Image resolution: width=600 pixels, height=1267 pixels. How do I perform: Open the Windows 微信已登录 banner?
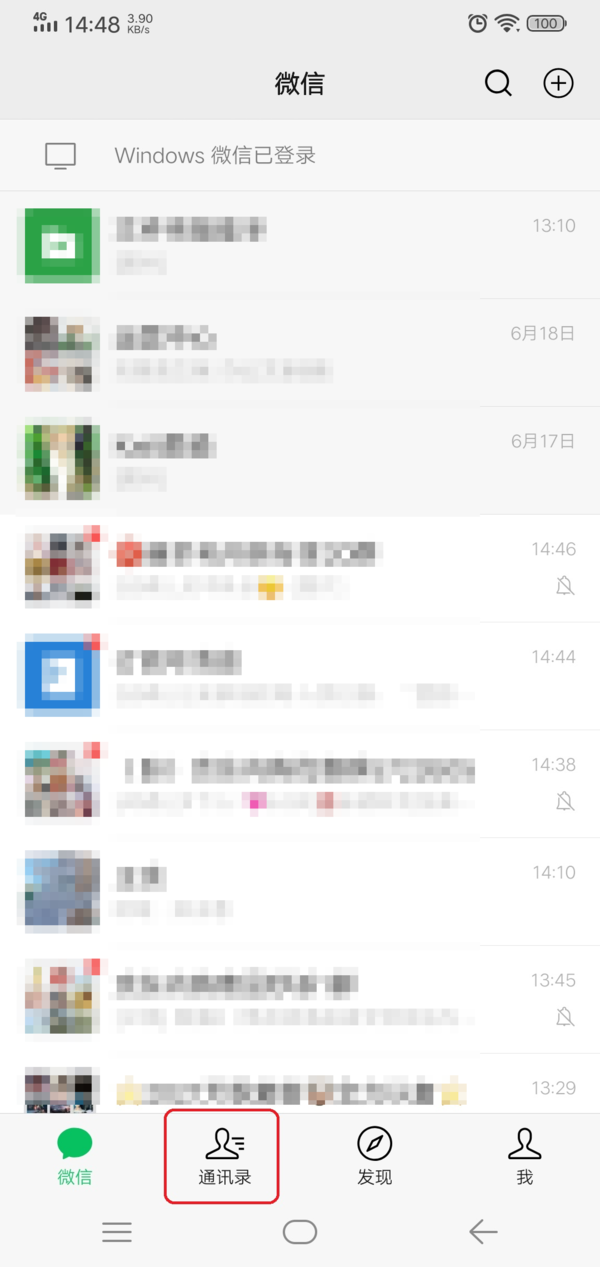pyautogui.click(x=300, y=156)
